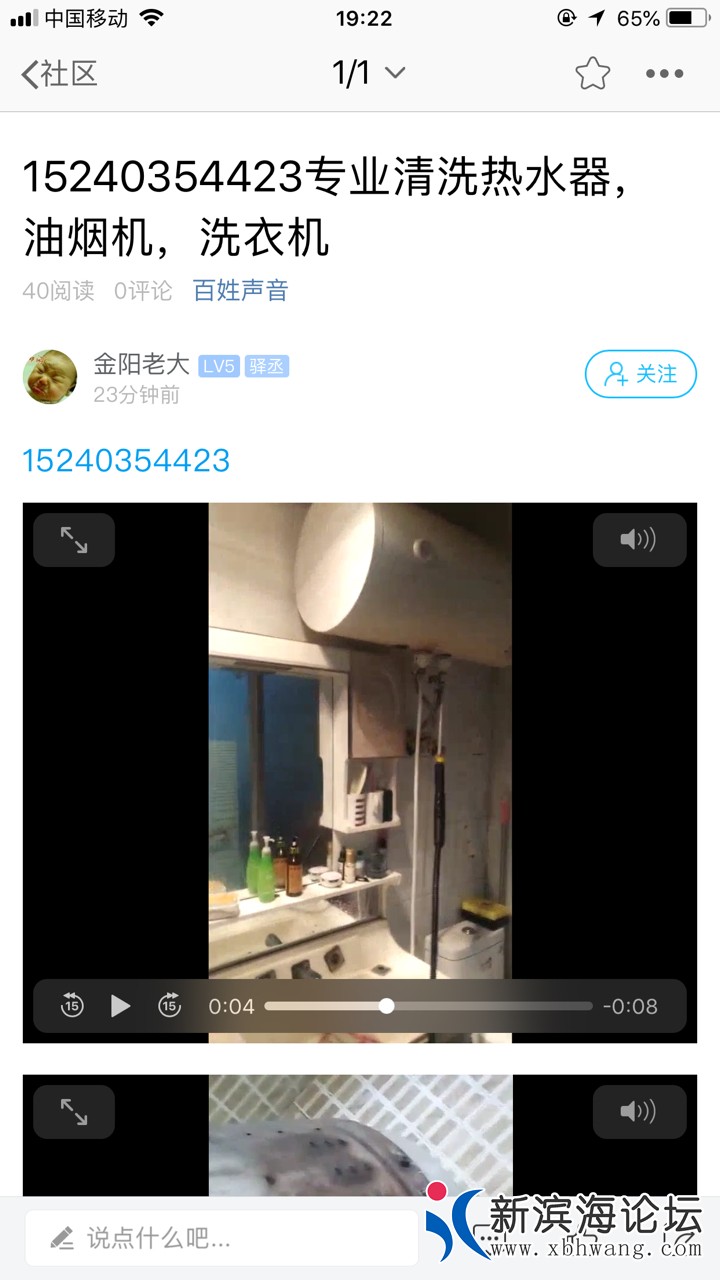Open 金阳老大's profile avatar
This screenshot has width=720, height=1280.
(x=50, y=377)
